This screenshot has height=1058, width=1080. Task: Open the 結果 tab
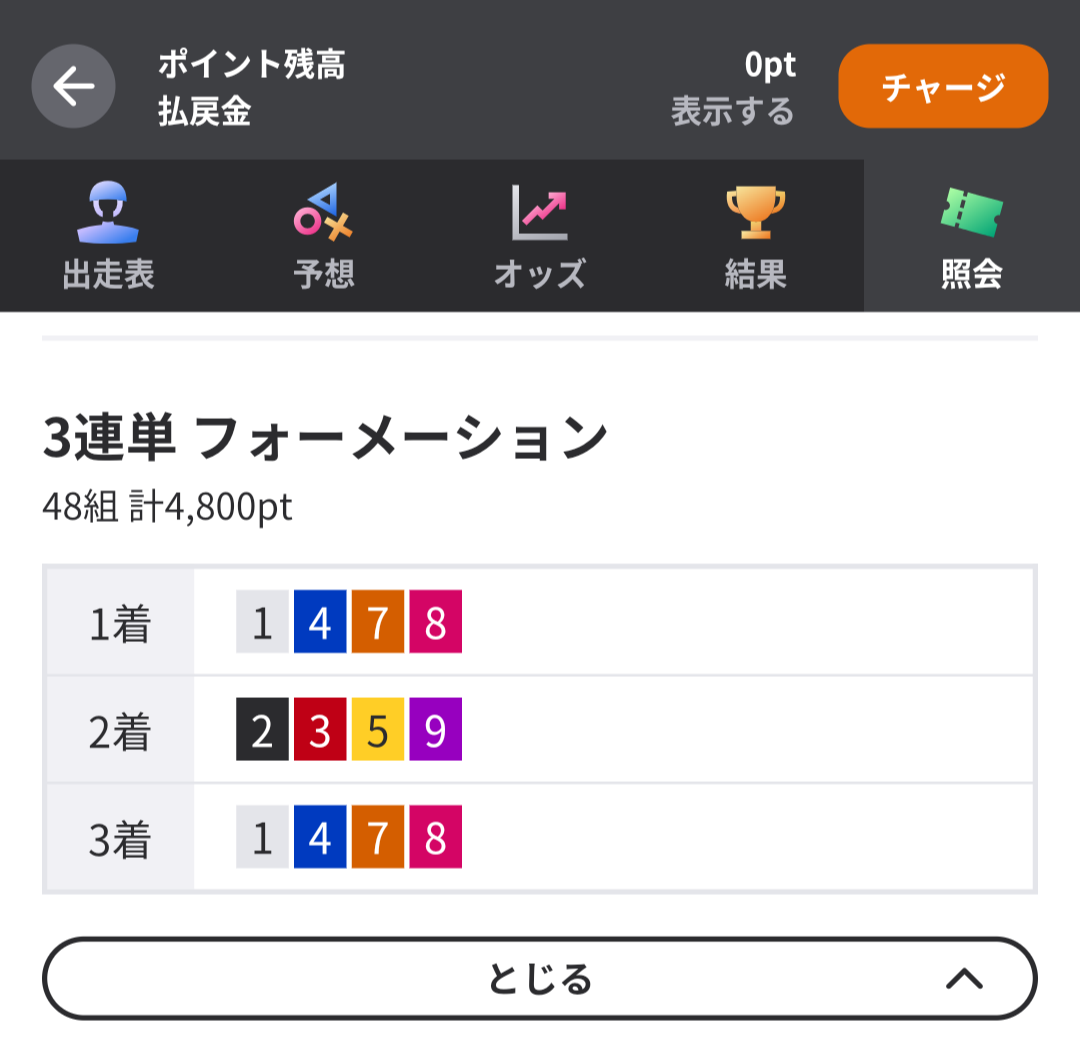[x=756, y=237]
